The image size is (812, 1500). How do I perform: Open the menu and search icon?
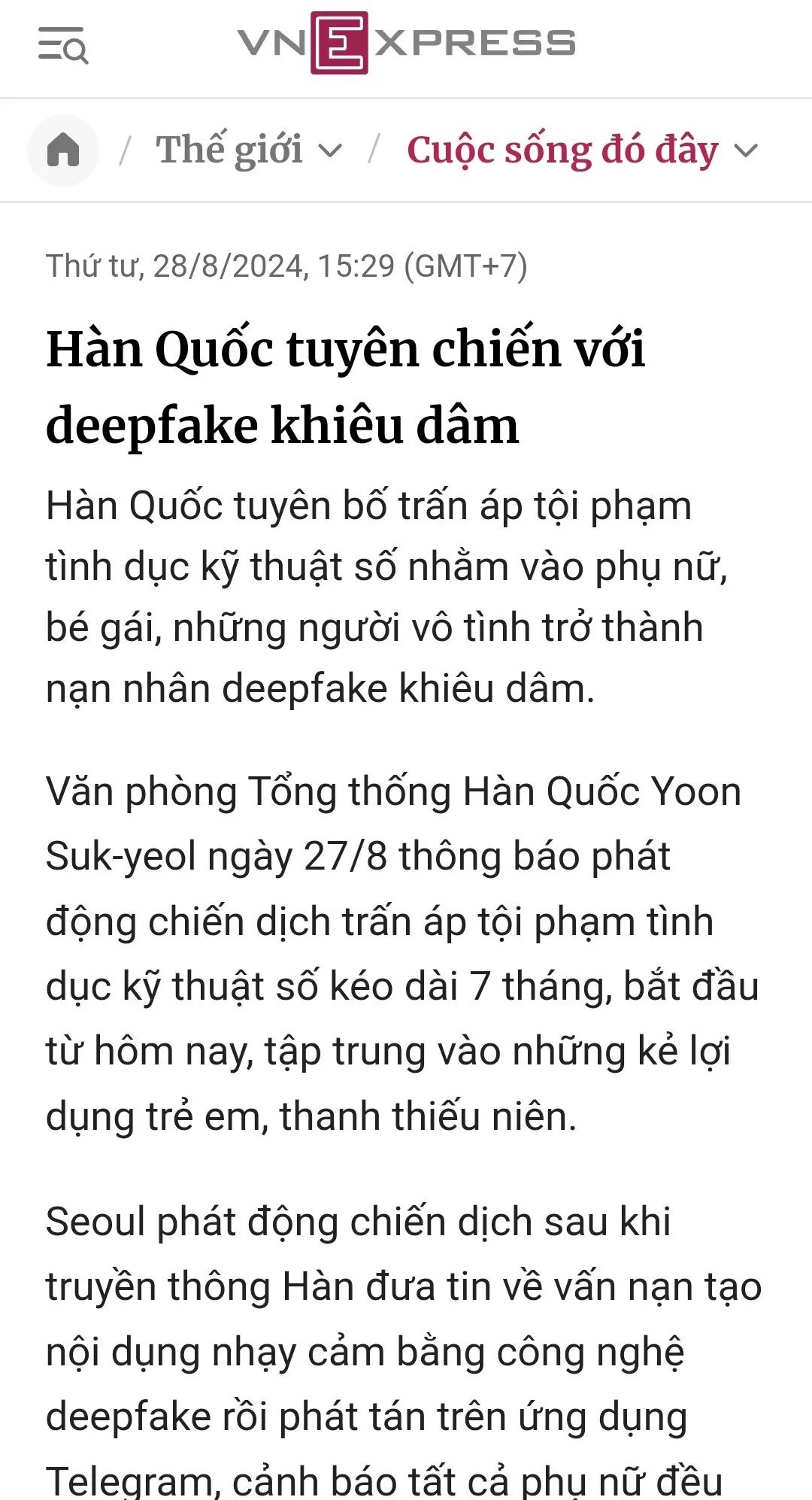[63, 45]
